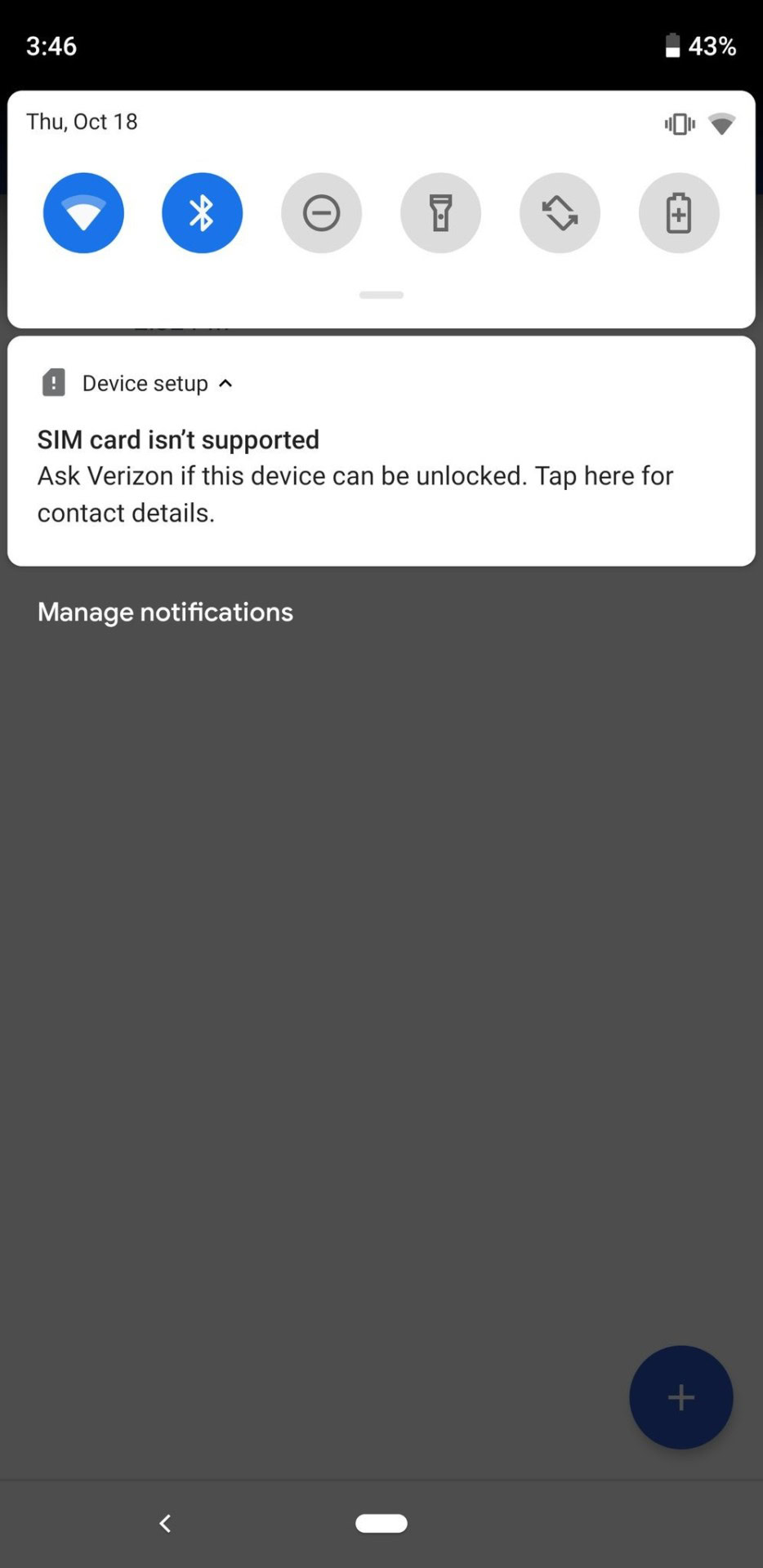
Task: Enable Do Not Disturb mode
Action: (x=321, y=213)
